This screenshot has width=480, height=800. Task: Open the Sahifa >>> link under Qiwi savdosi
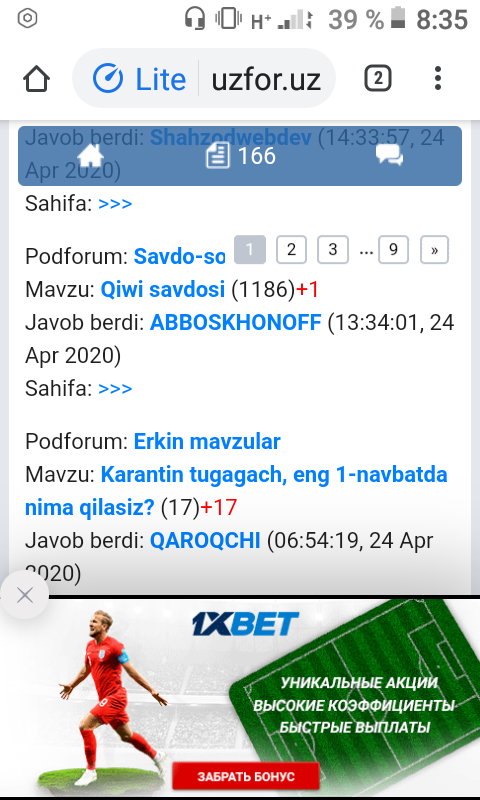[x=115, y=389]
